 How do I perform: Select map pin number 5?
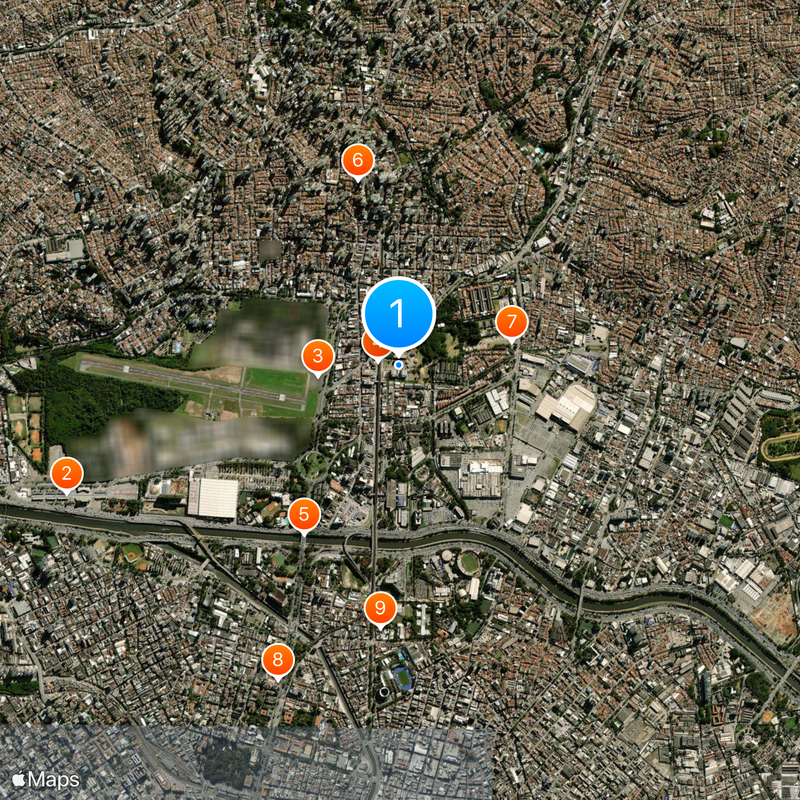tap(304, 514)
